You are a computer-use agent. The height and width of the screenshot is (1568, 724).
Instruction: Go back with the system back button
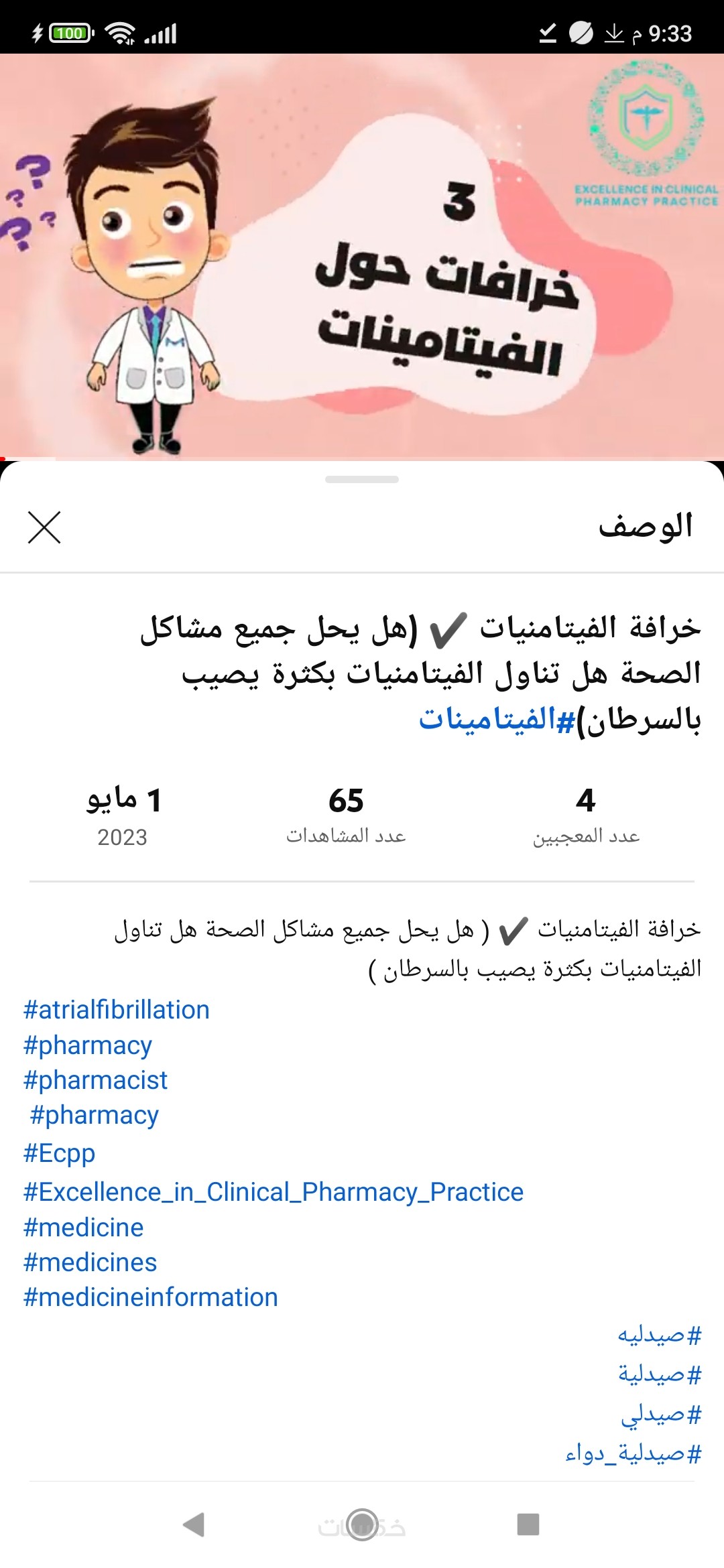click(194, 1524)
